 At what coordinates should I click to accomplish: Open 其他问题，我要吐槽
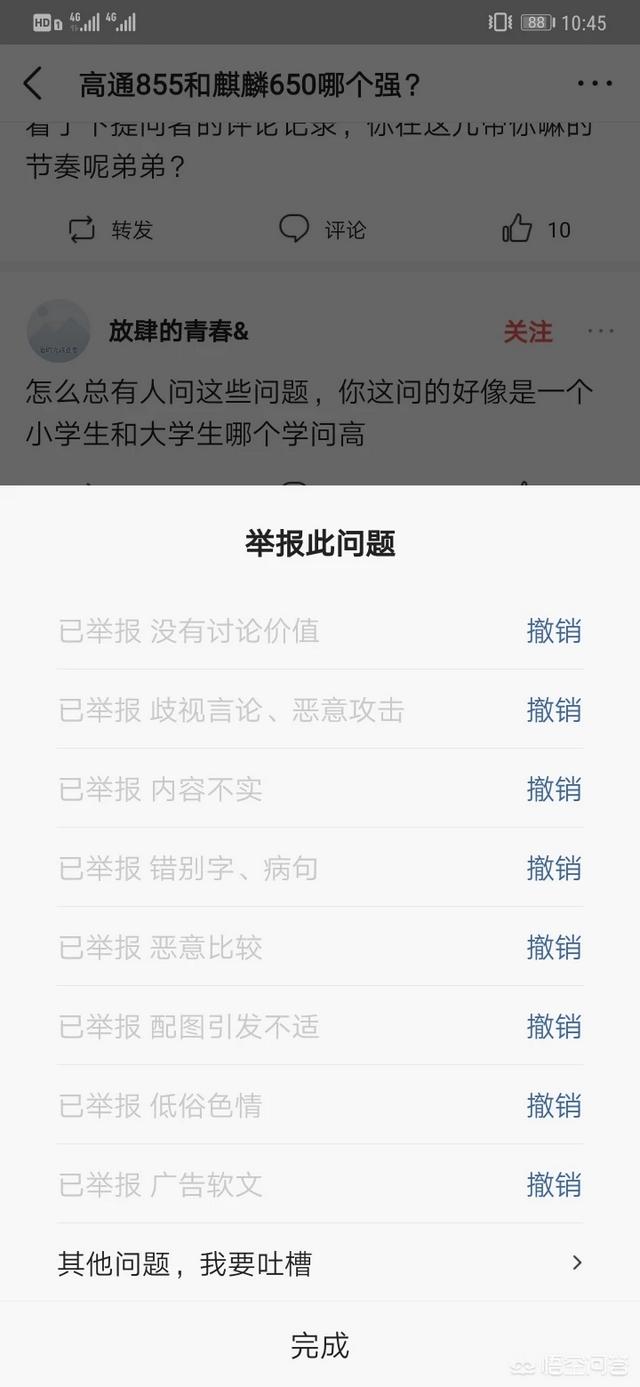coord(320,1263)
